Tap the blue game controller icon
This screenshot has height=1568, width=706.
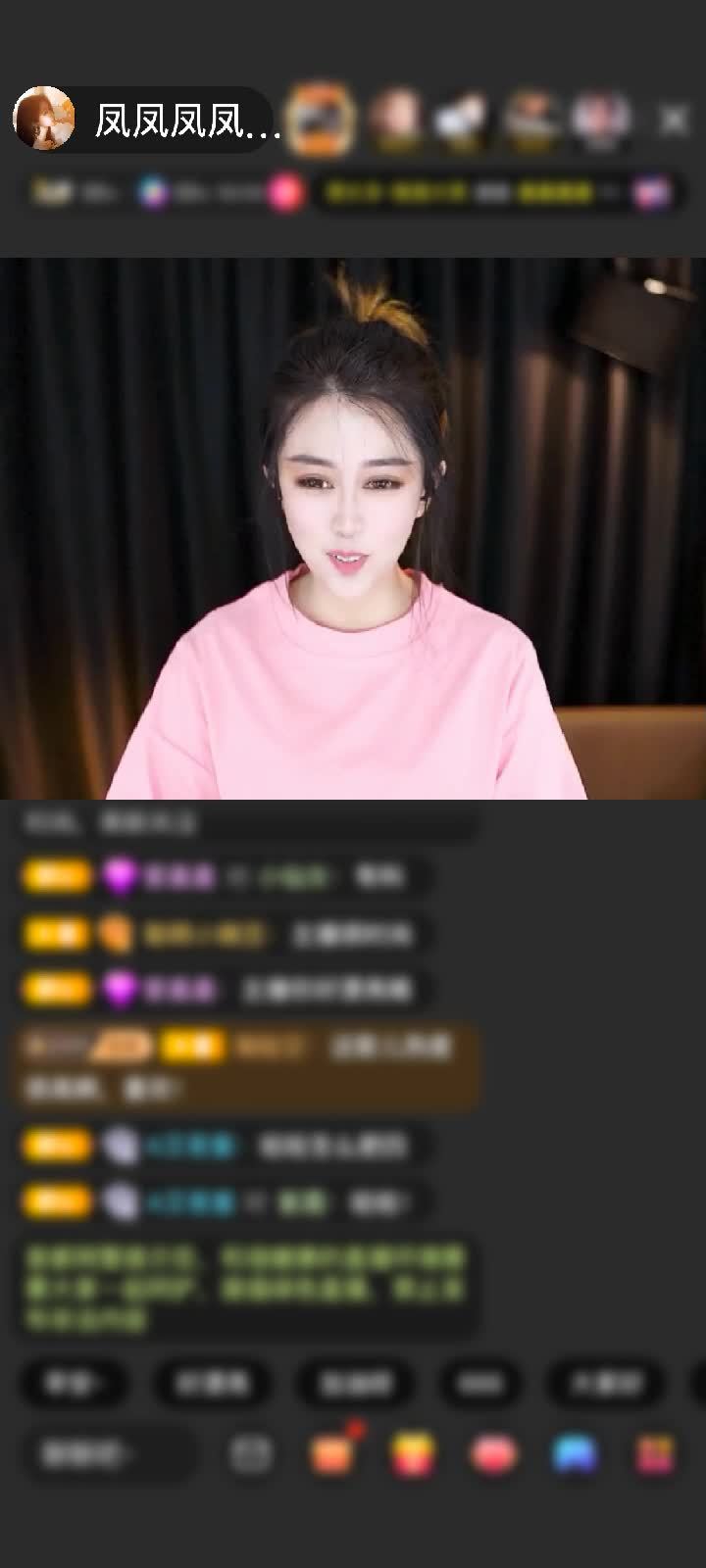pos(575,1454)
